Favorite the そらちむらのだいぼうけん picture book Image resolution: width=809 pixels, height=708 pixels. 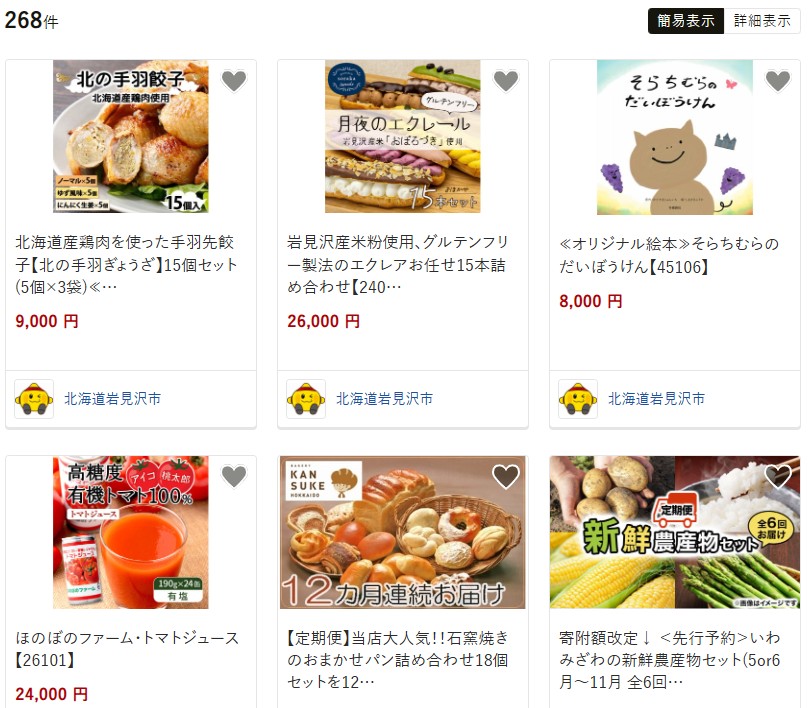click(x=778, y=81)
